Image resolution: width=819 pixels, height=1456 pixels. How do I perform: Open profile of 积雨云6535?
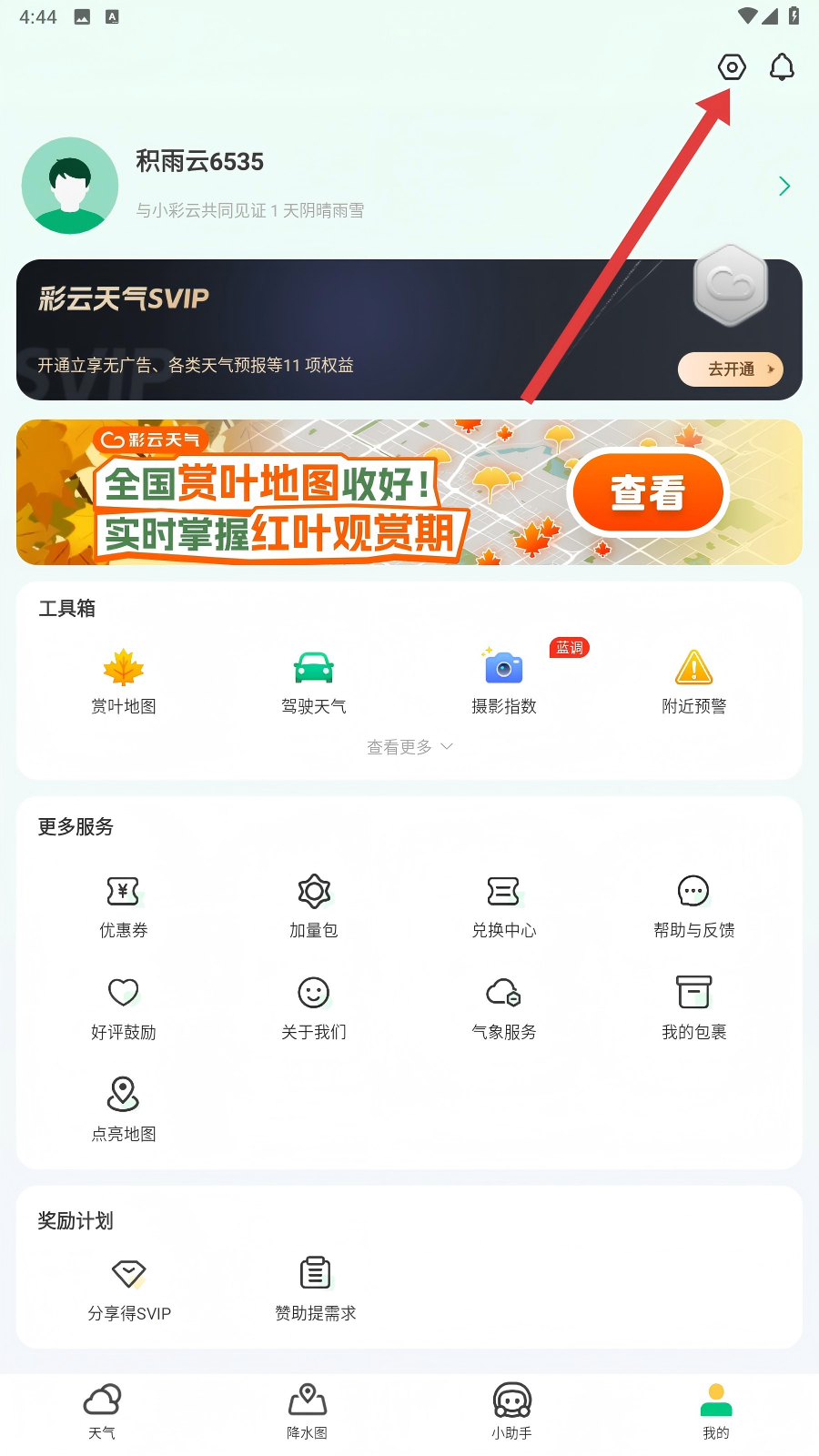199,162
